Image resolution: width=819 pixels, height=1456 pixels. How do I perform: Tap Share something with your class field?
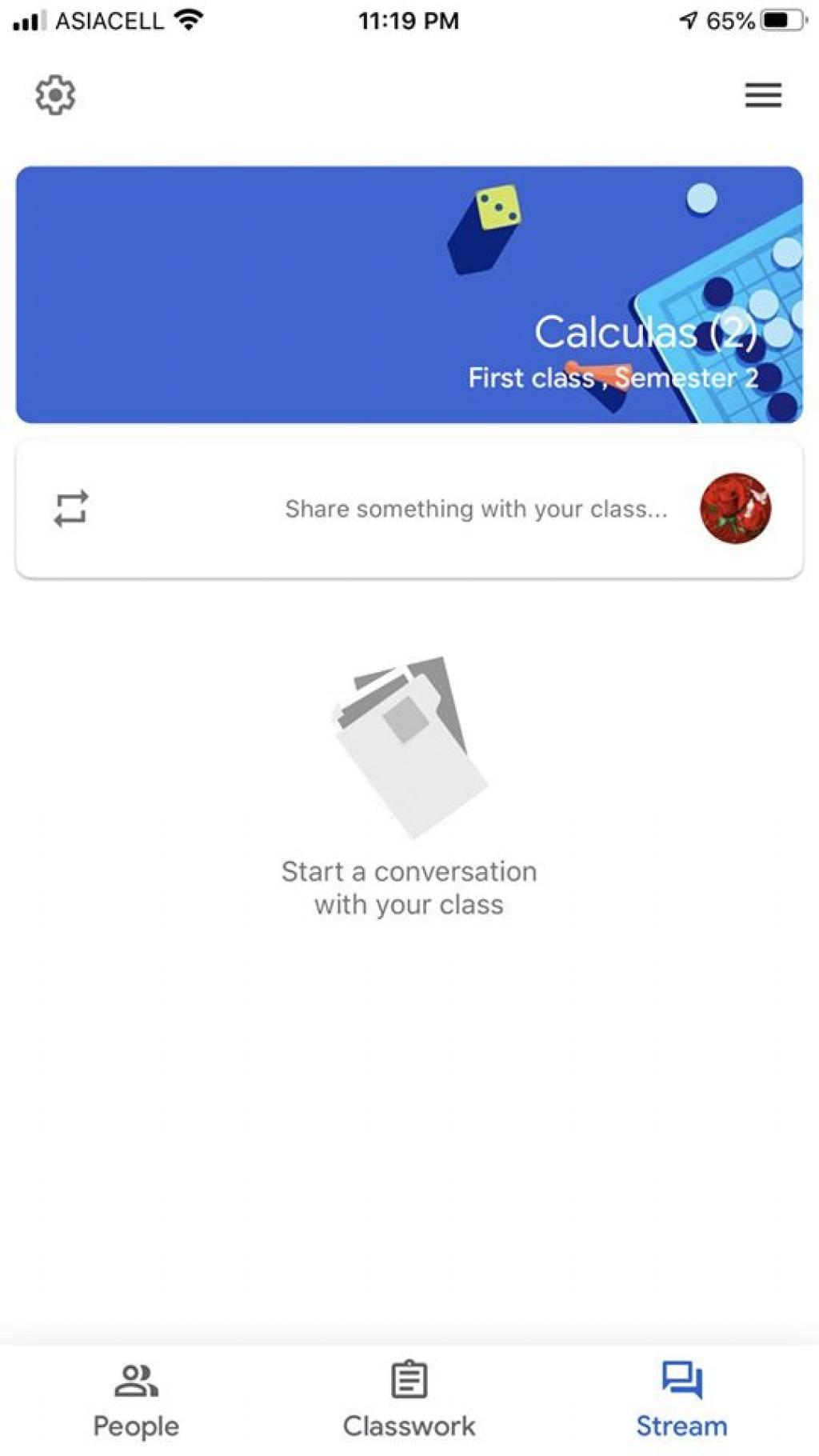click(x=475, y=509)
